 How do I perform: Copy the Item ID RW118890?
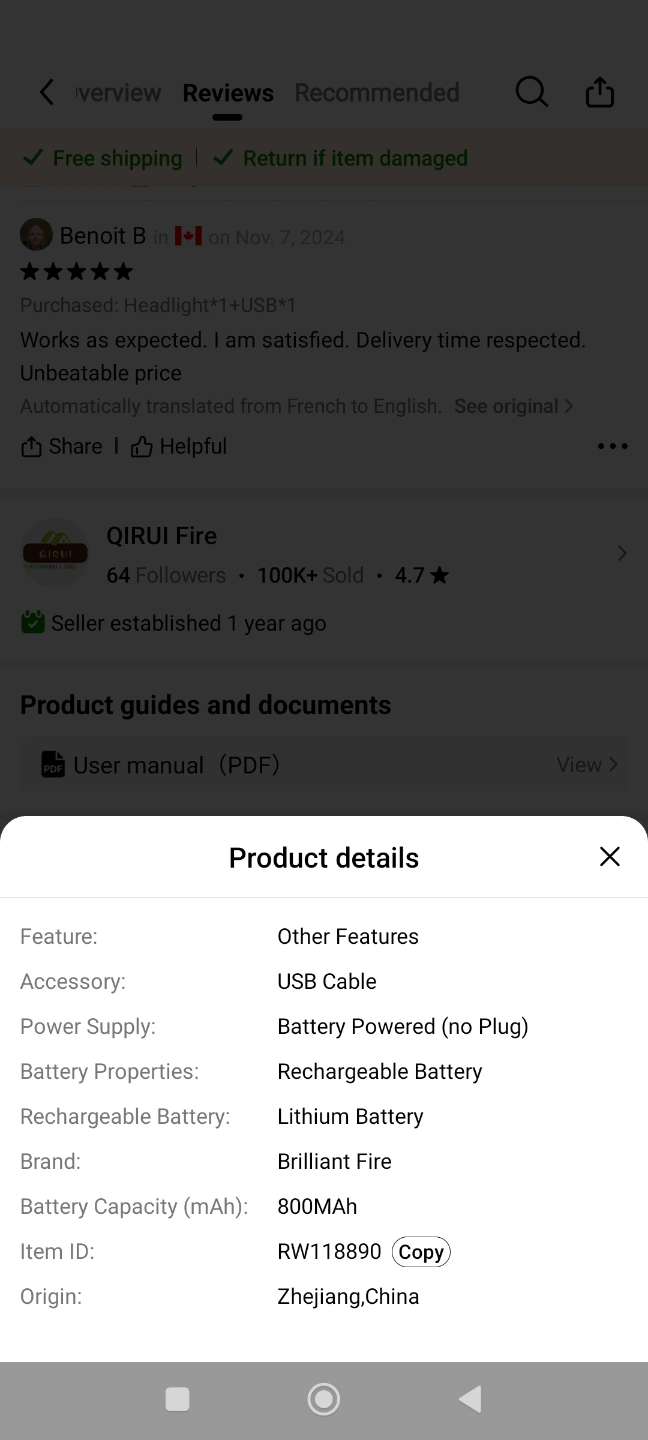tap(421, 1252)
